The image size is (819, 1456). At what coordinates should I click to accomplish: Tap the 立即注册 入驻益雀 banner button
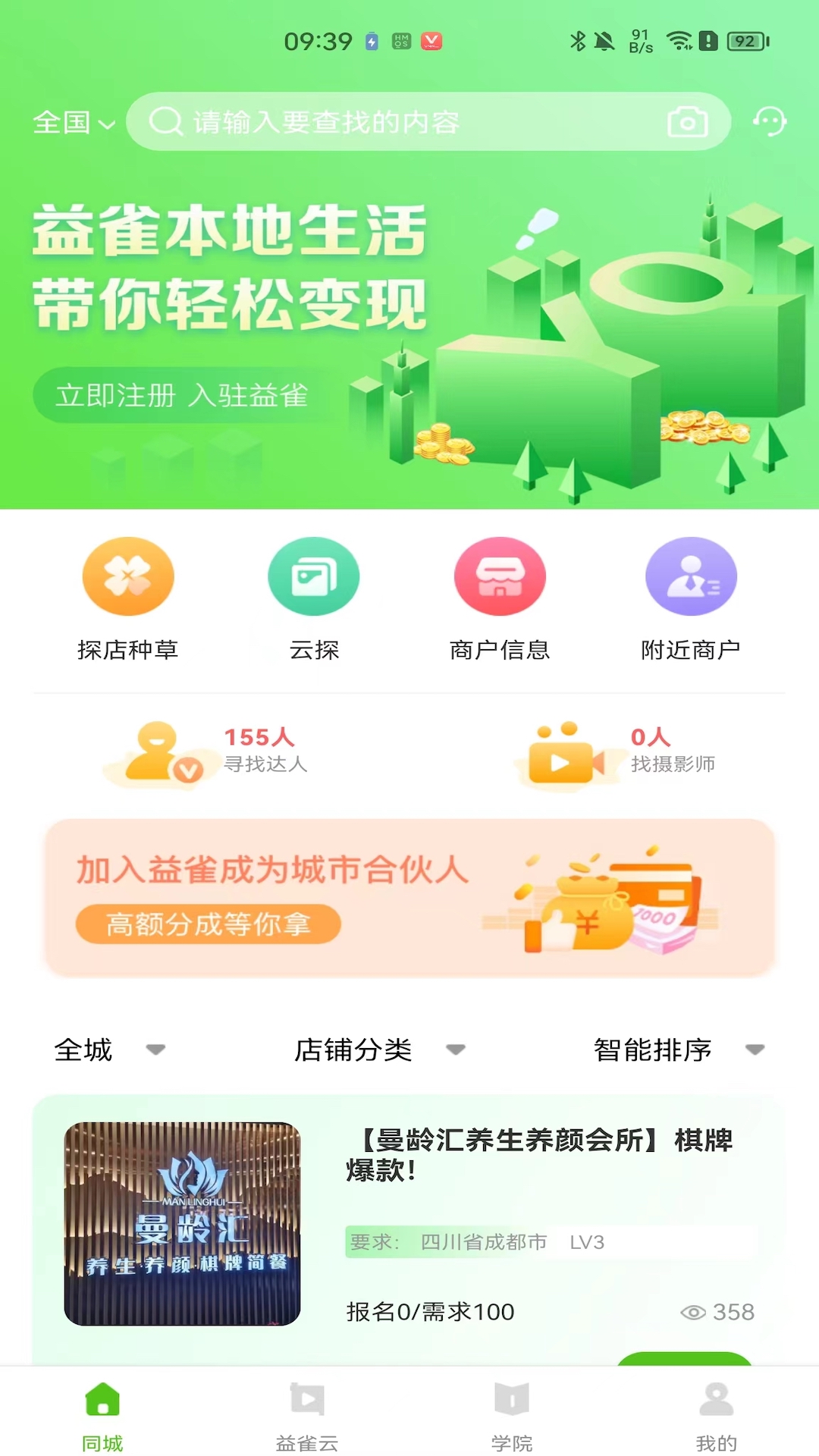(x=182, y=394)
